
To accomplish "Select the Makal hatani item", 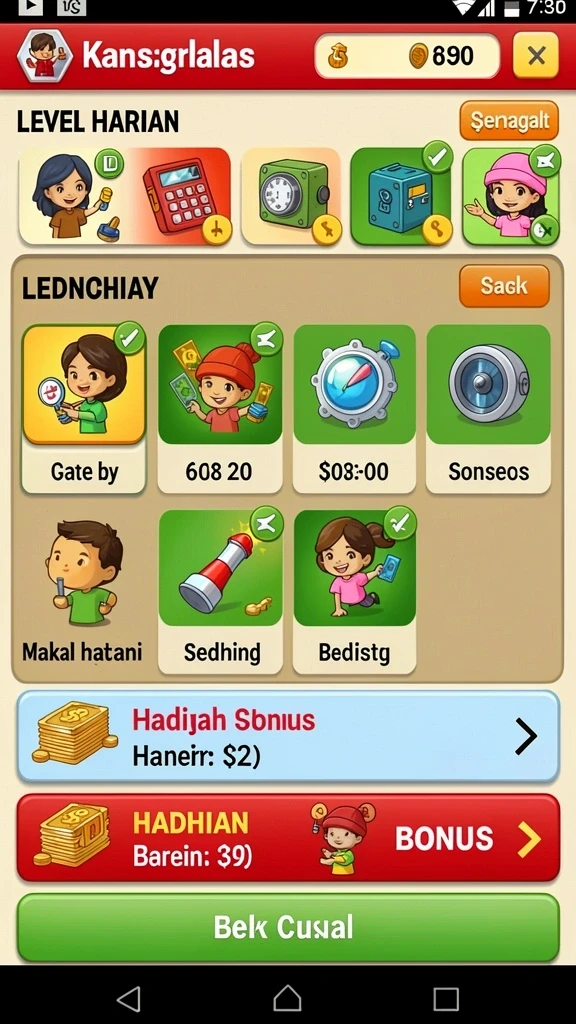I will click(x=82, y=592).
